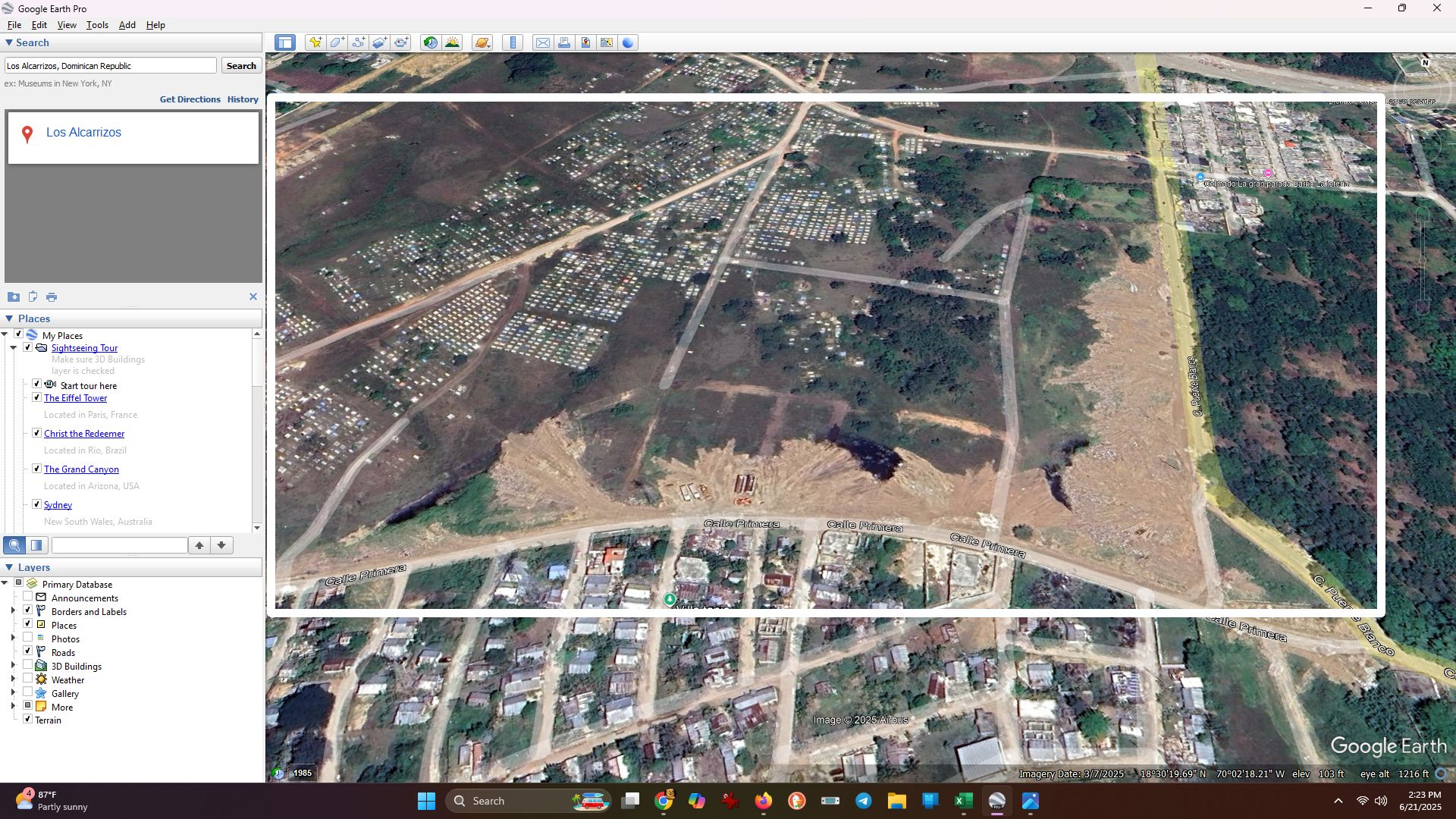
Task: Toggle the Terrain layer checkbox
Action: tap(28, 720)
